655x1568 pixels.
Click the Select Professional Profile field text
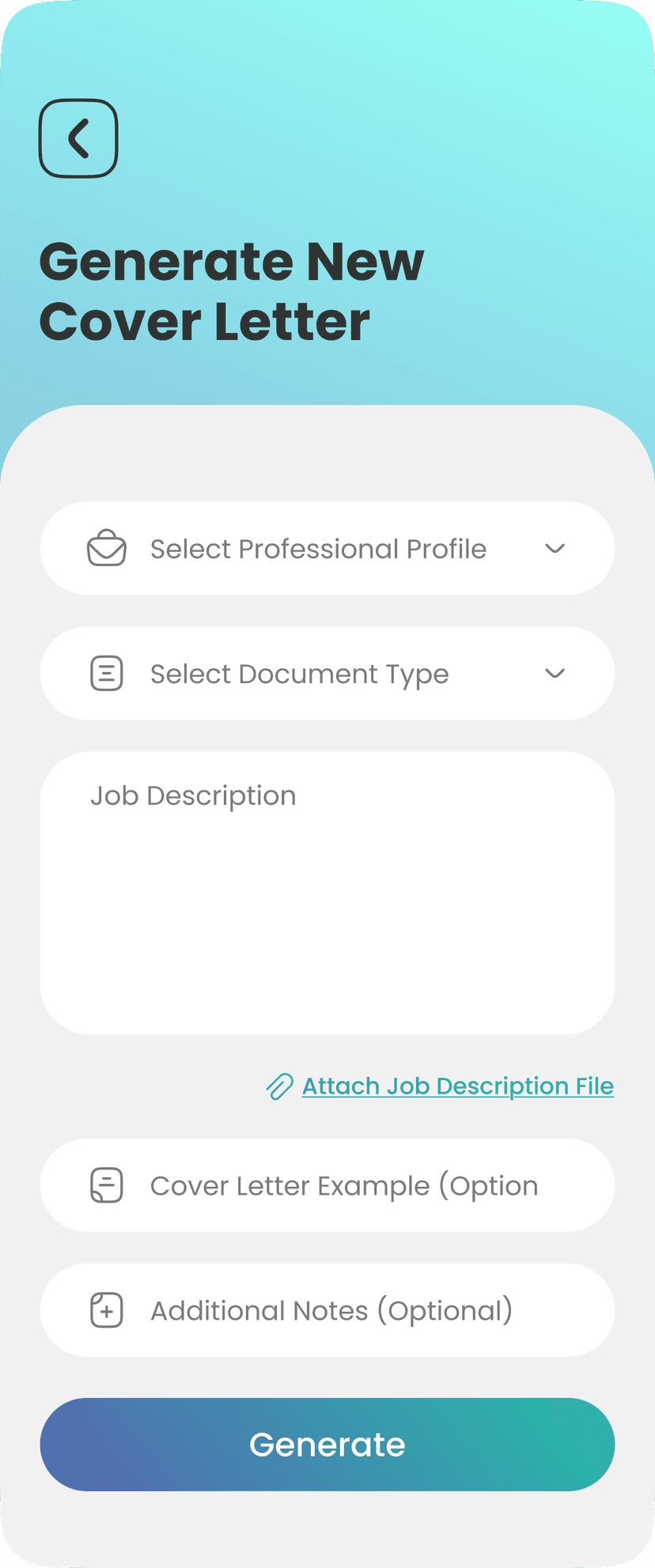point(319,548)
